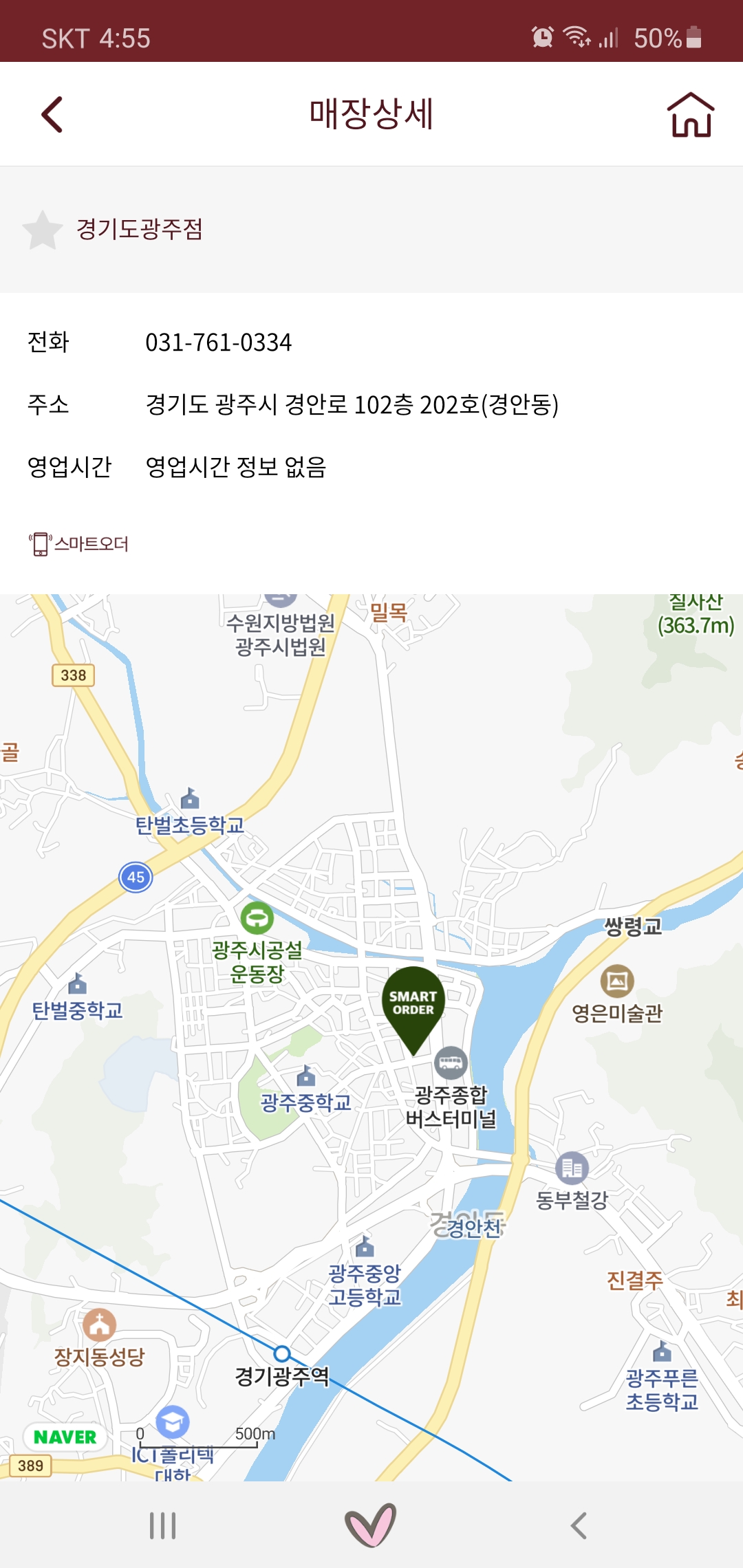Open recent apps from the navigation bar

pyautogui.click(x=163, y=1525)
